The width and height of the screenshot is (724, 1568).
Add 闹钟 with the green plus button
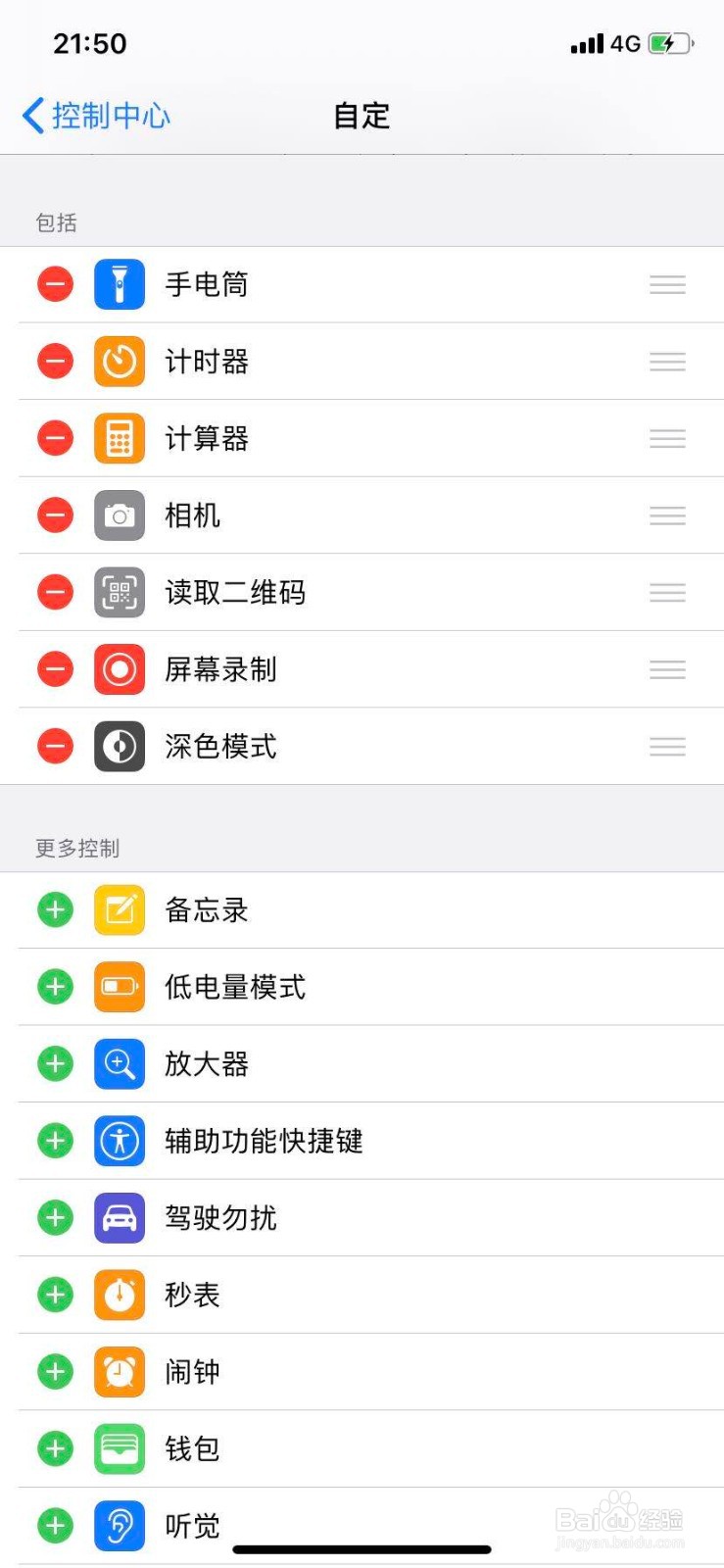tap(54, 1372)
